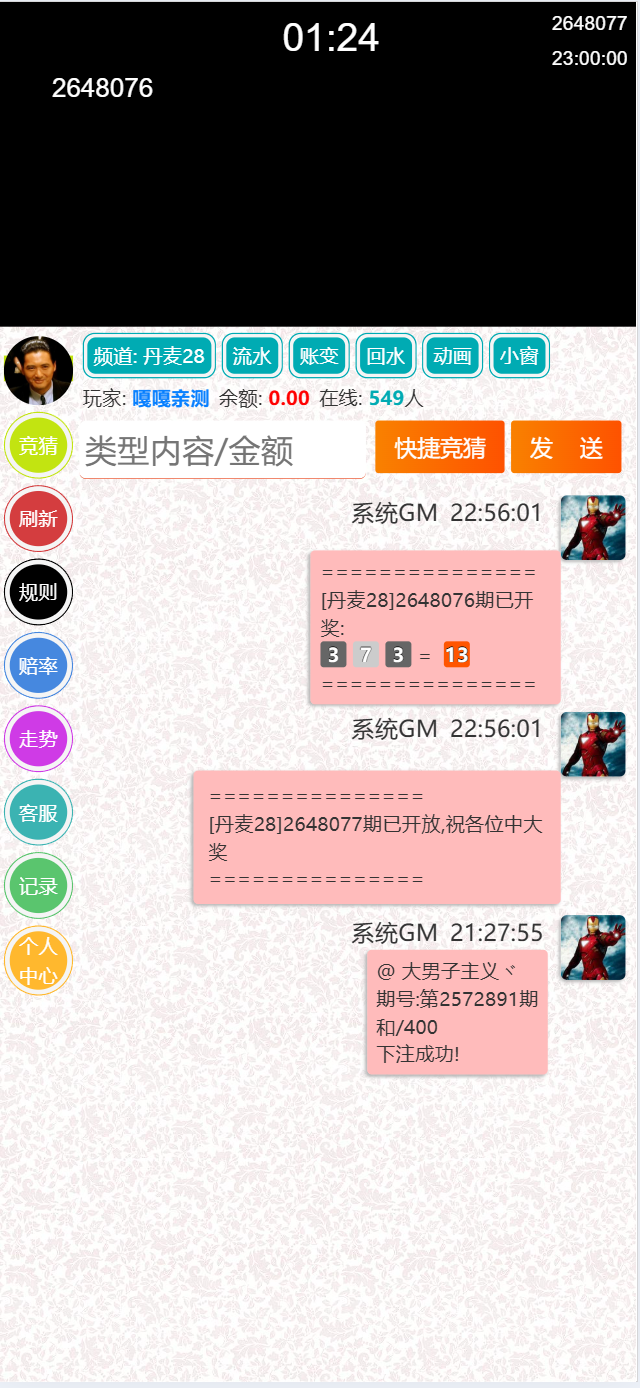
Task: Tap the 发送 send button
Action: (x=566, y=447)
